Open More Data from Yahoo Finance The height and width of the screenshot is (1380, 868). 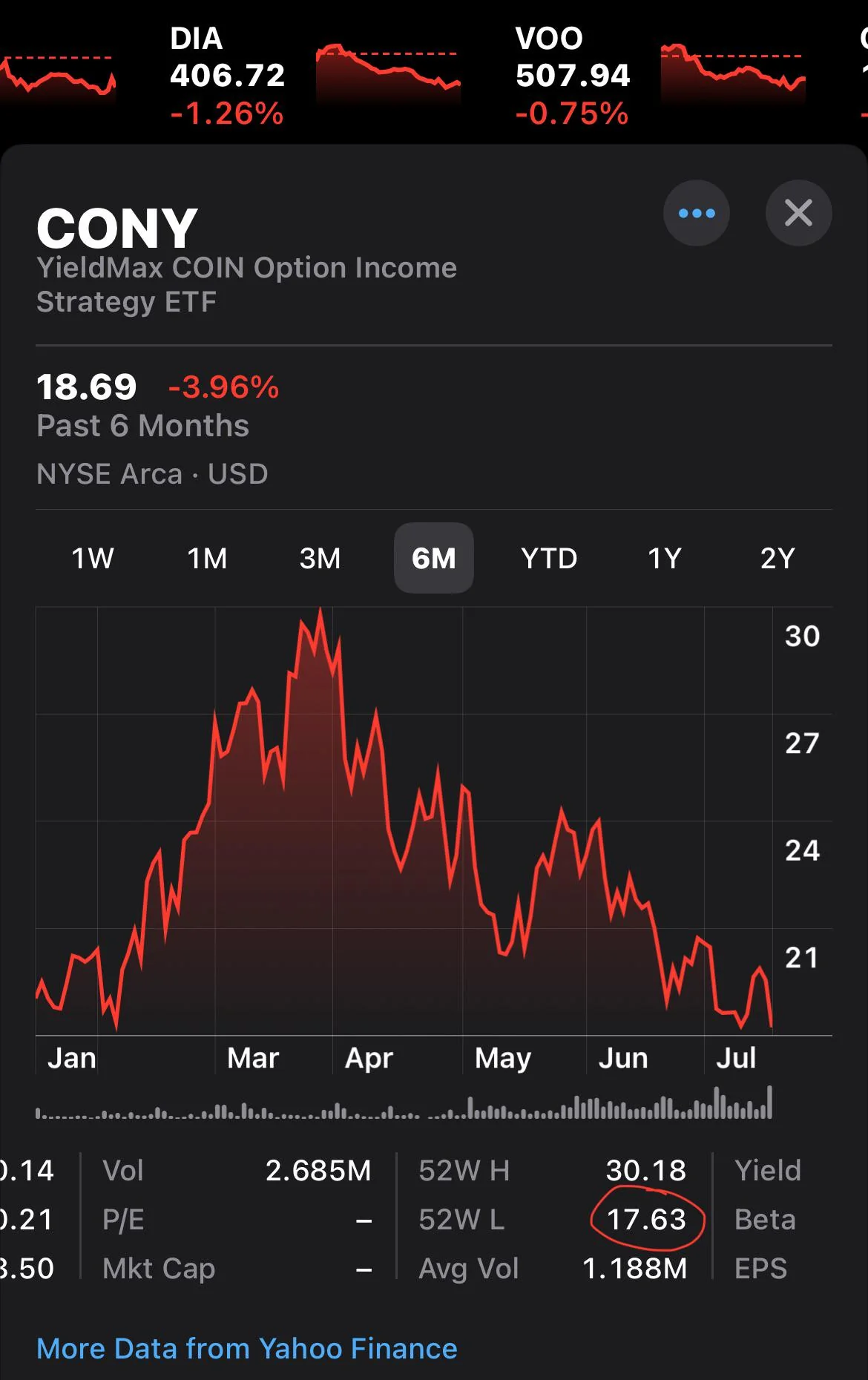point(247,1348)
